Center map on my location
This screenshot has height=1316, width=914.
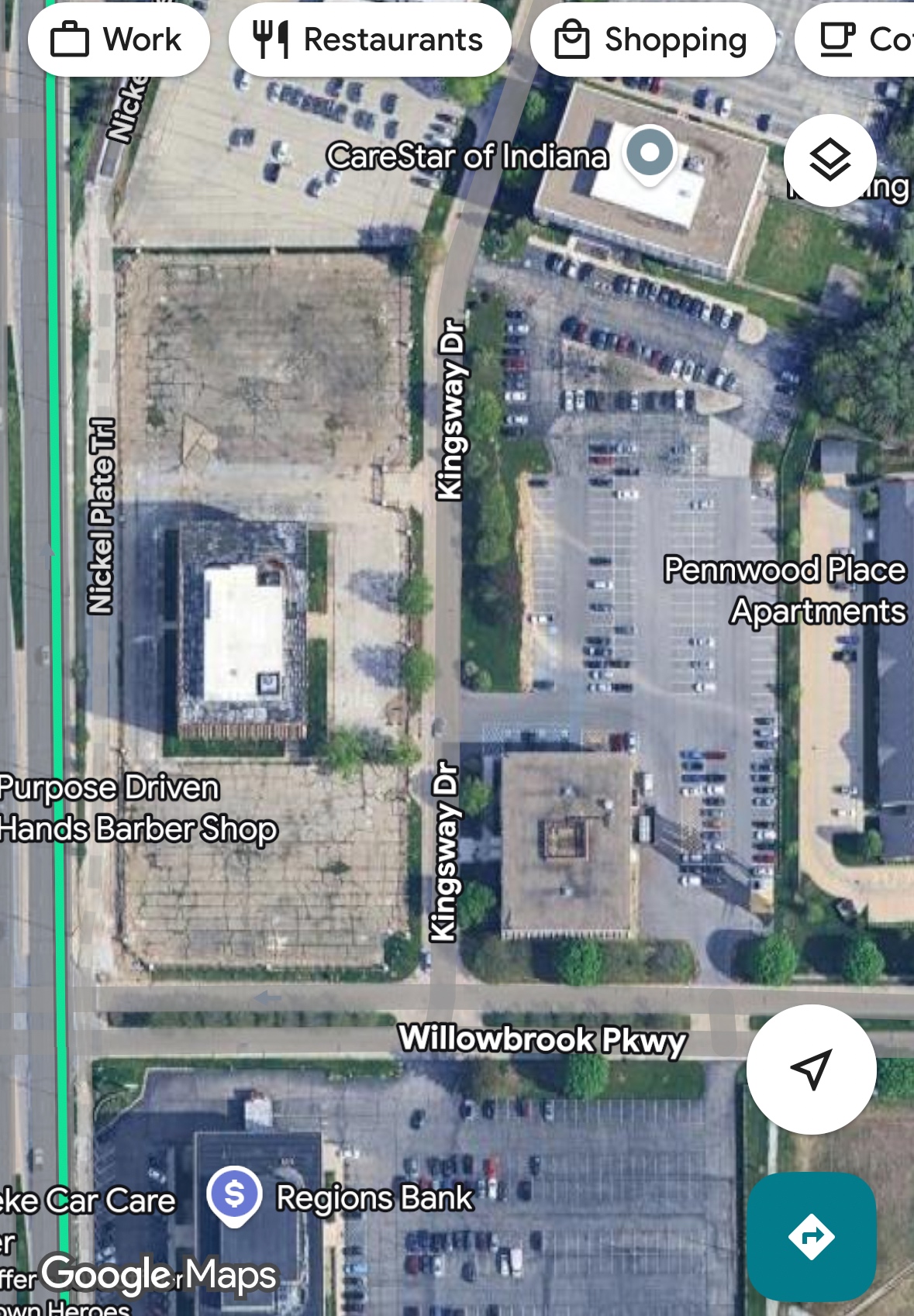811,1069
